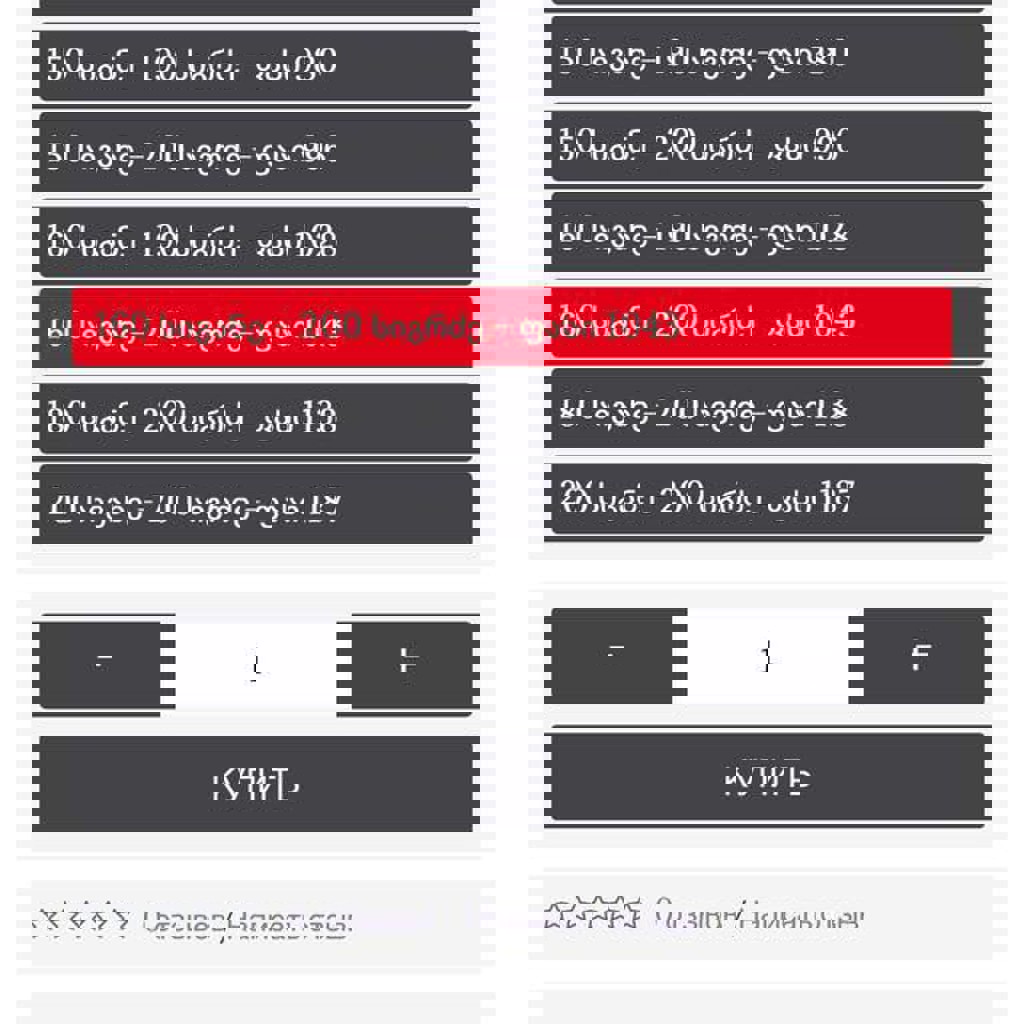Image resolution: width=1024 pixels, height=1024 pixels.
Task: Decrease quantity for the right product
Action: (612, 656)
